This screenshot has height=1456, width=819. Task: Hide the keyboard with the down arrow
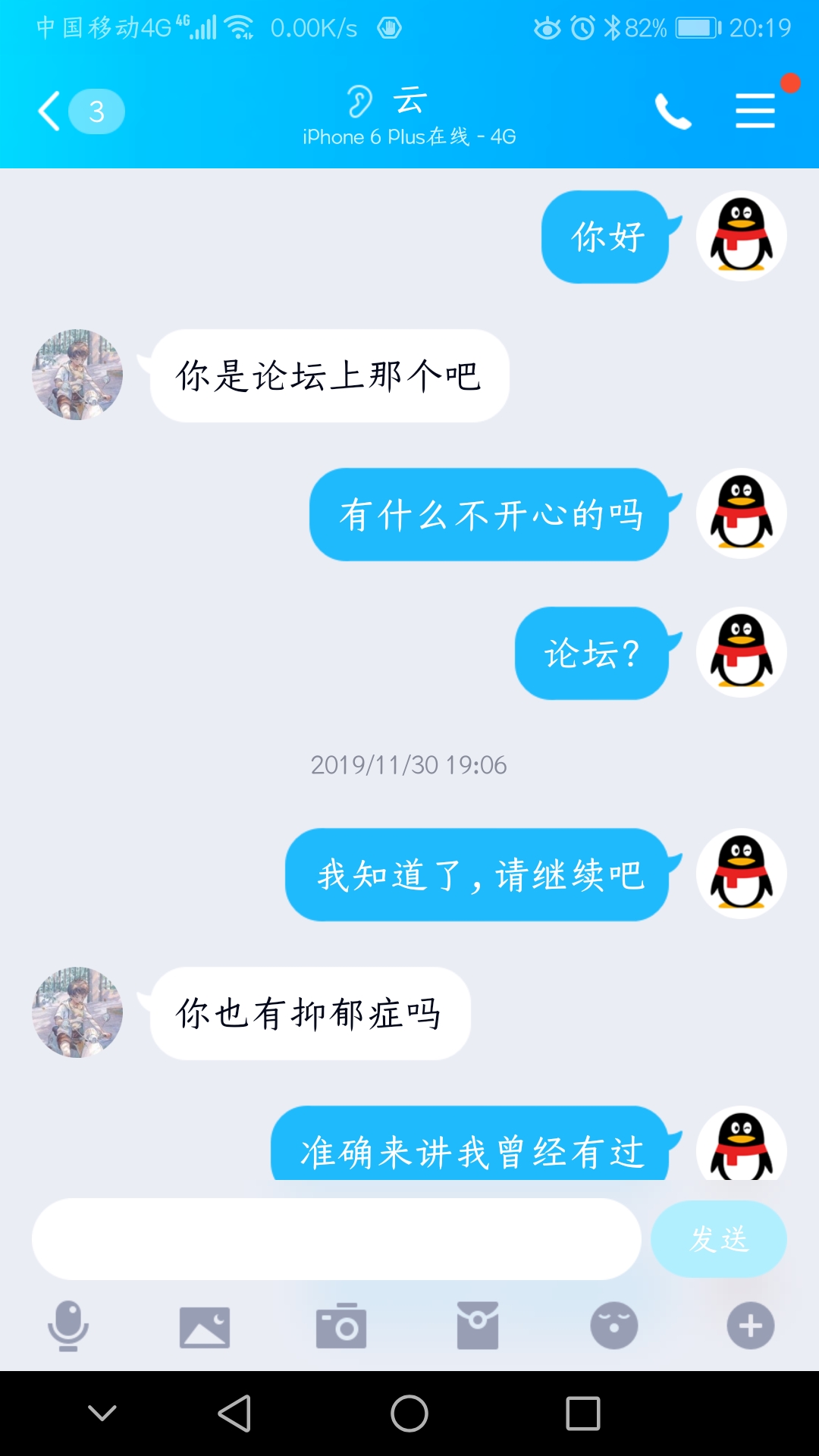pyautogui.click(x=102, y=1413)
